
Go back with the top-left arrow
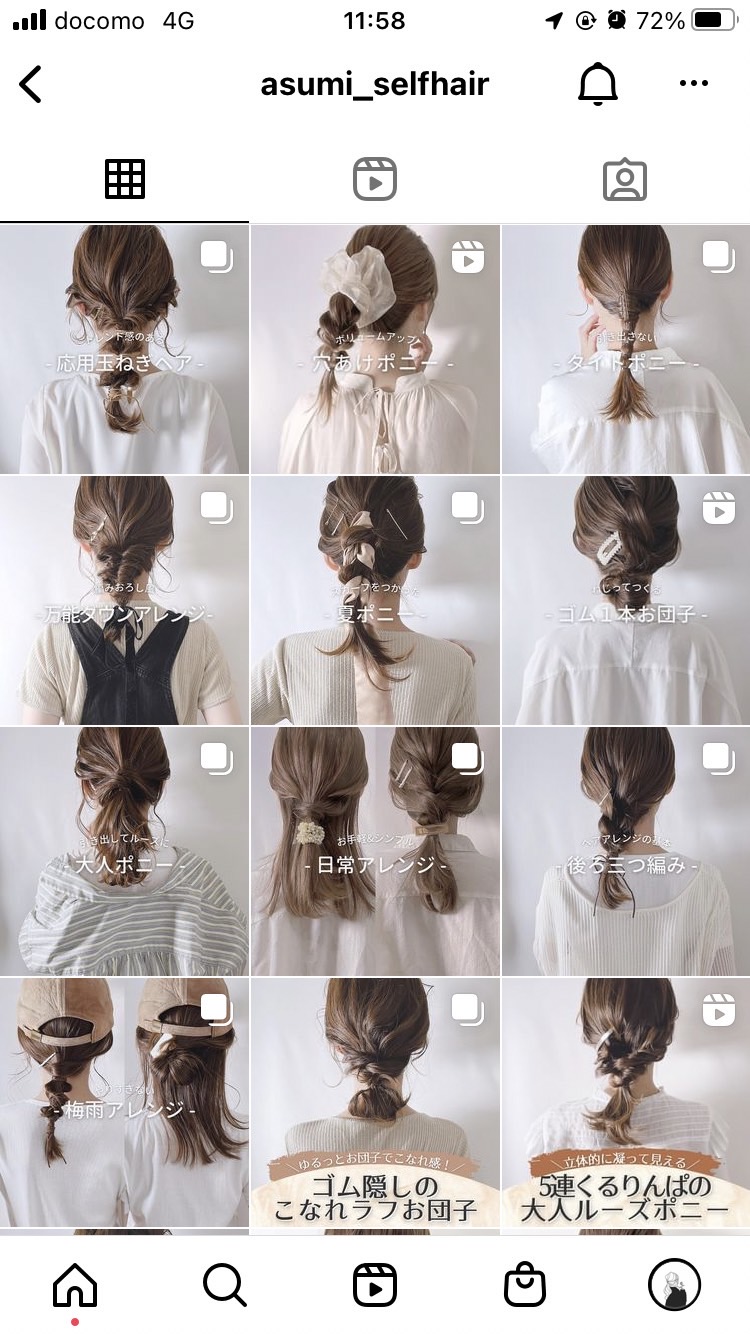coord(31,84)
